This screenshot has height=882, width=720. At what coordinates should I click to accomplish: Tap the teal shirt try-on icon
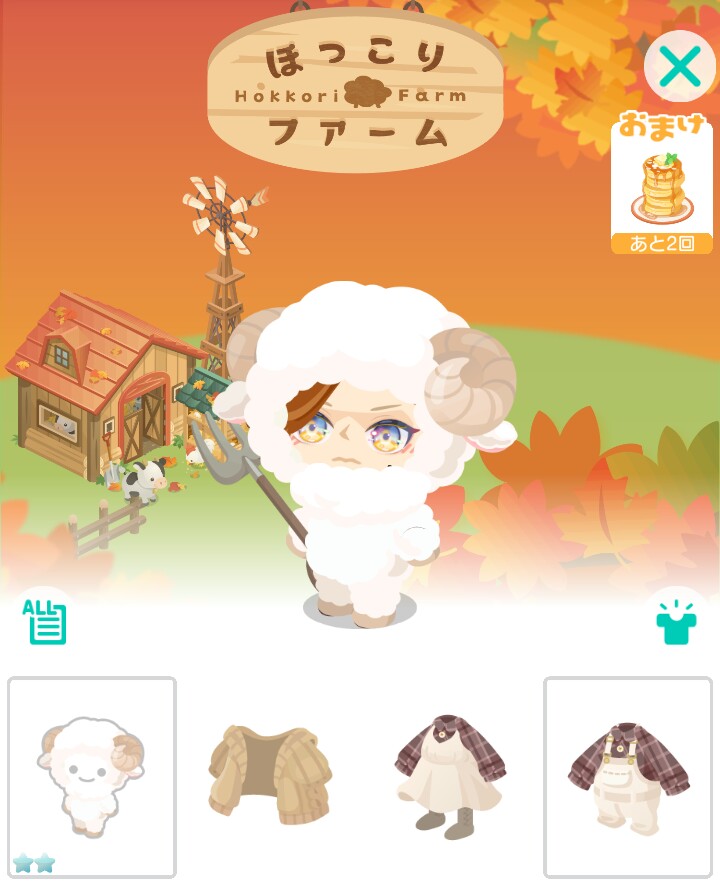tap(676, 622)
